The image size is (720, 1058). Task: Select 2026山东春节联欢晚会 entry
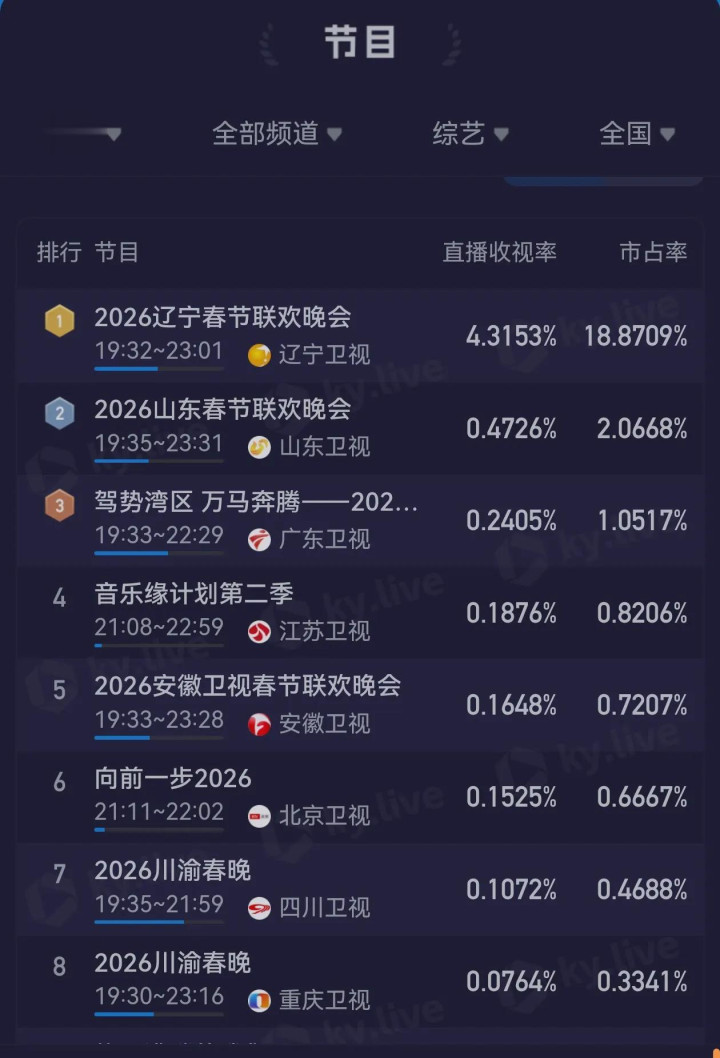click(x=360, y=428)
